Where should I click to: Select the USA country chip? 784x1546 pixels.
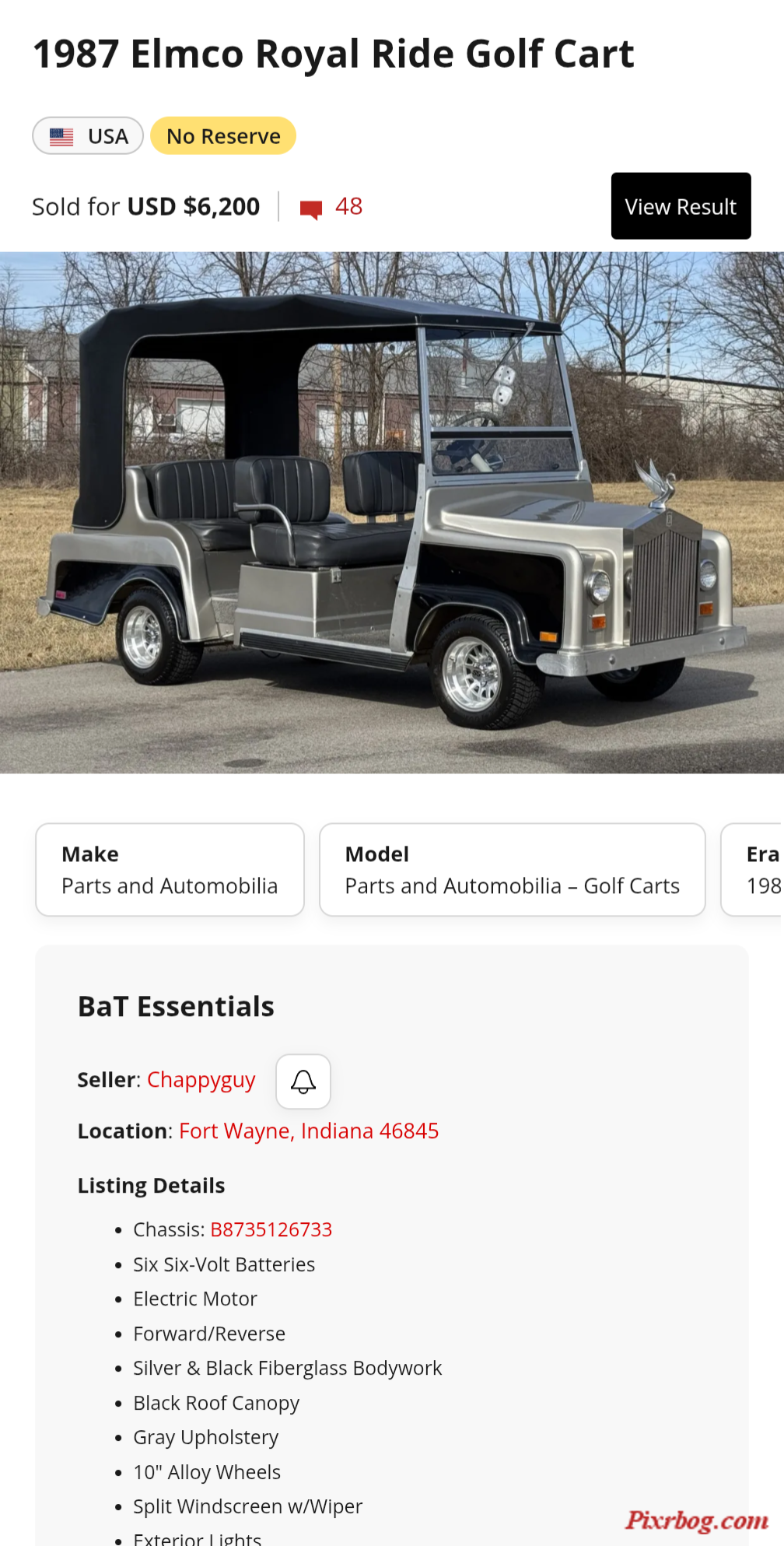point(88,136)
